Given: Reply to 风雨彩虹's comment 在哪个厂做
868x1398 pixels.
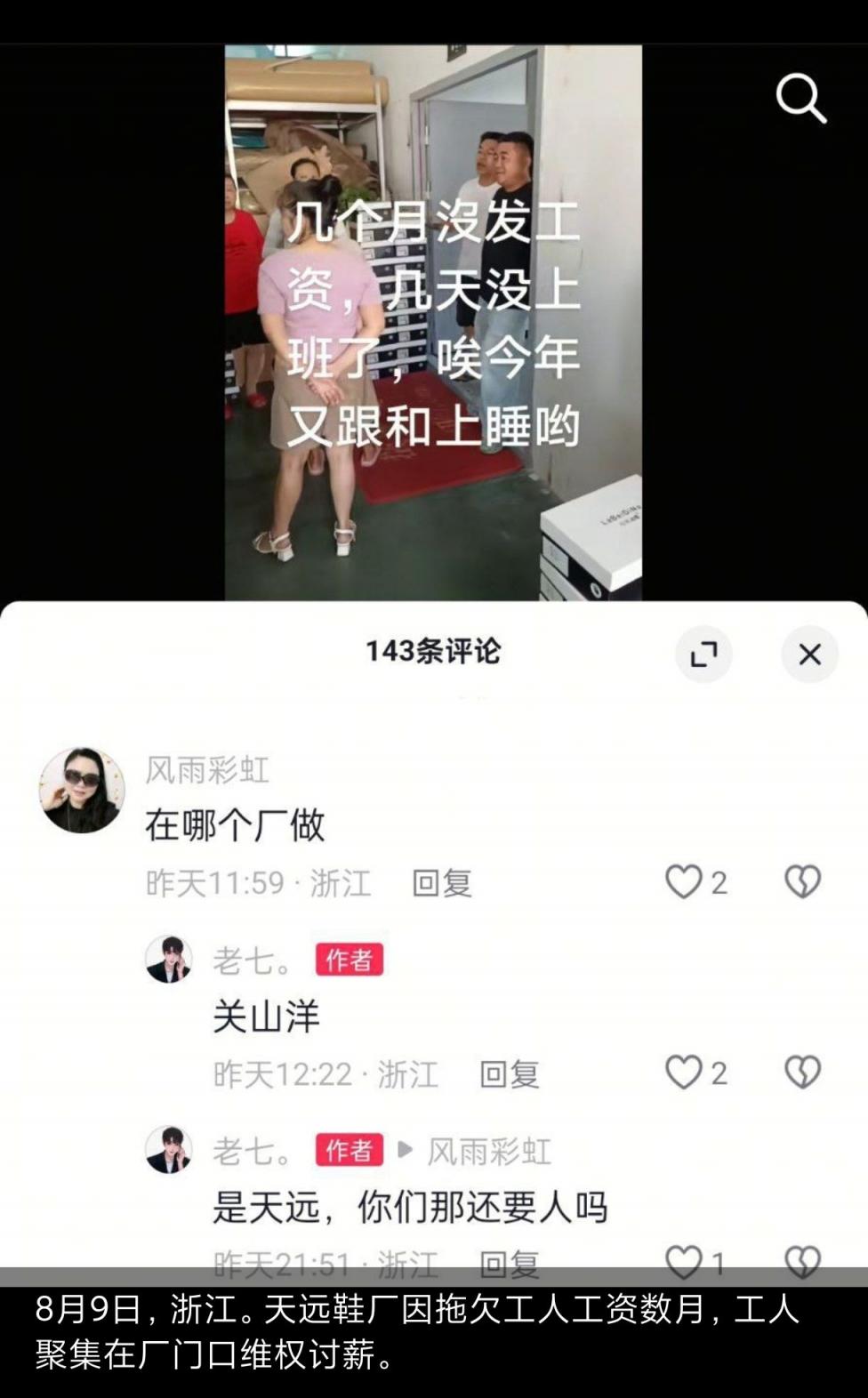Looking at the screenshot, I should [442, 883].
